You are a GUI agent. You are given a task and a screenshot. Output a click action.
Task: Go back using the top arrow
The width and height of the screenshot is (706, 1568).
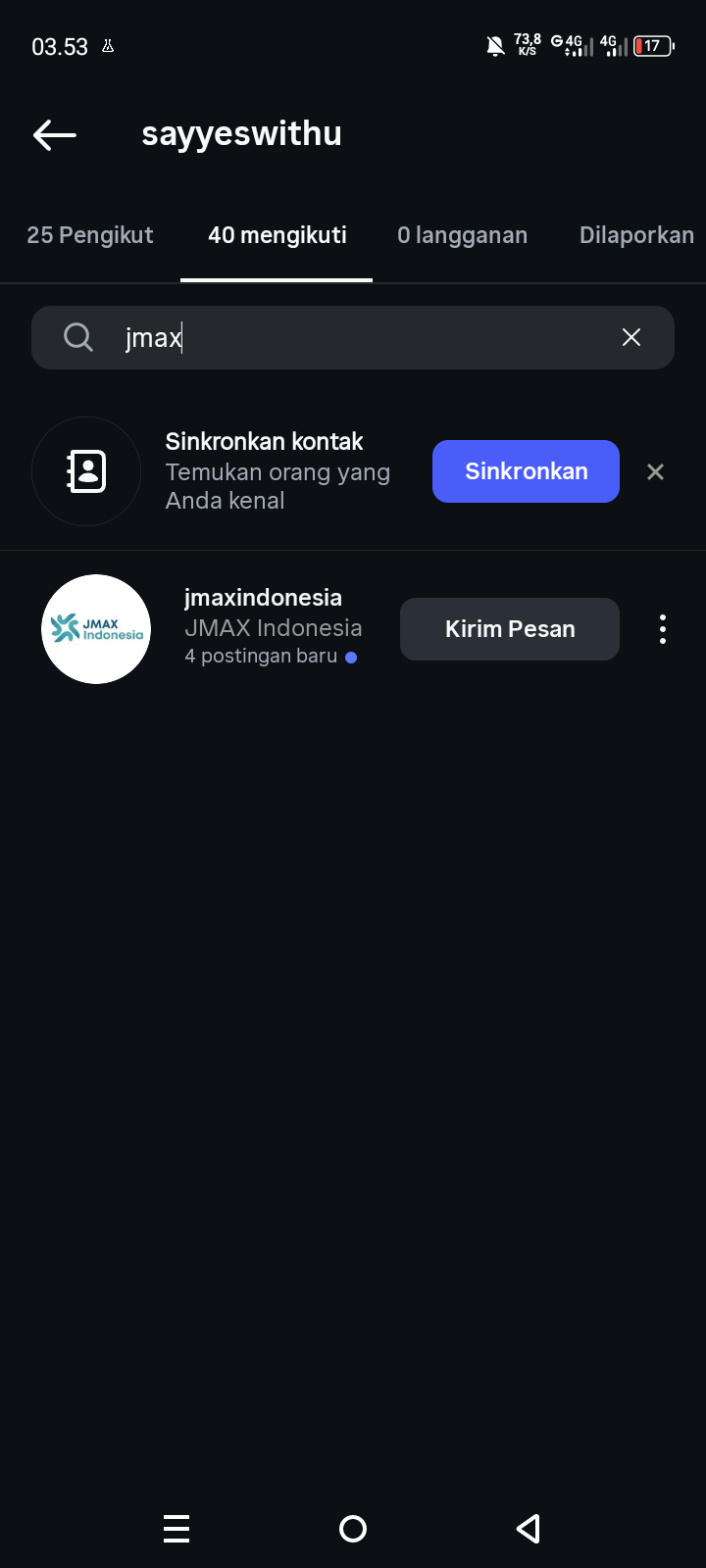click(55, 134)
